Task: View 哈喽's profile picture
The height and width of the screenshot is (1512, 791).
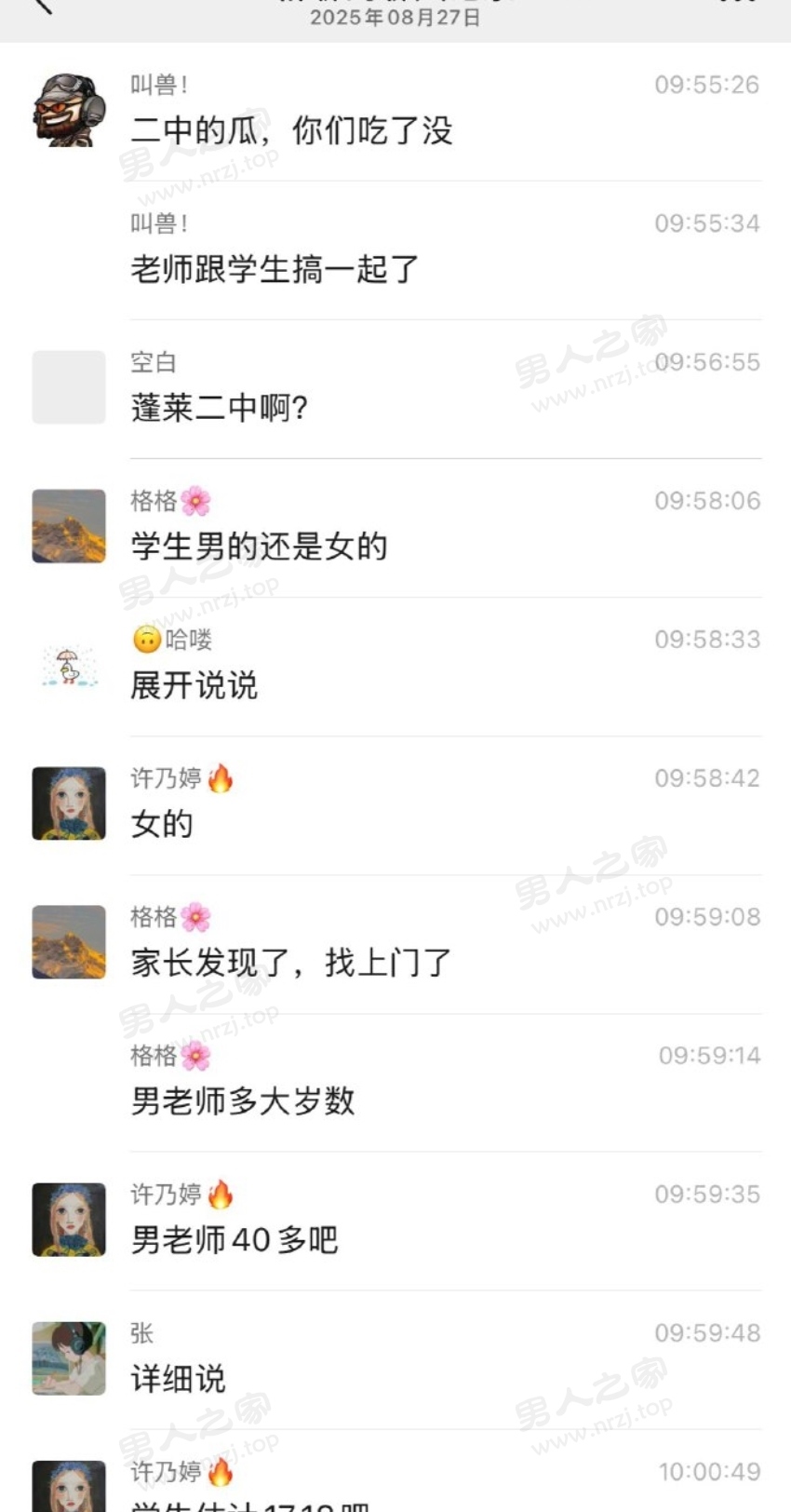Action: pos(69,665)
